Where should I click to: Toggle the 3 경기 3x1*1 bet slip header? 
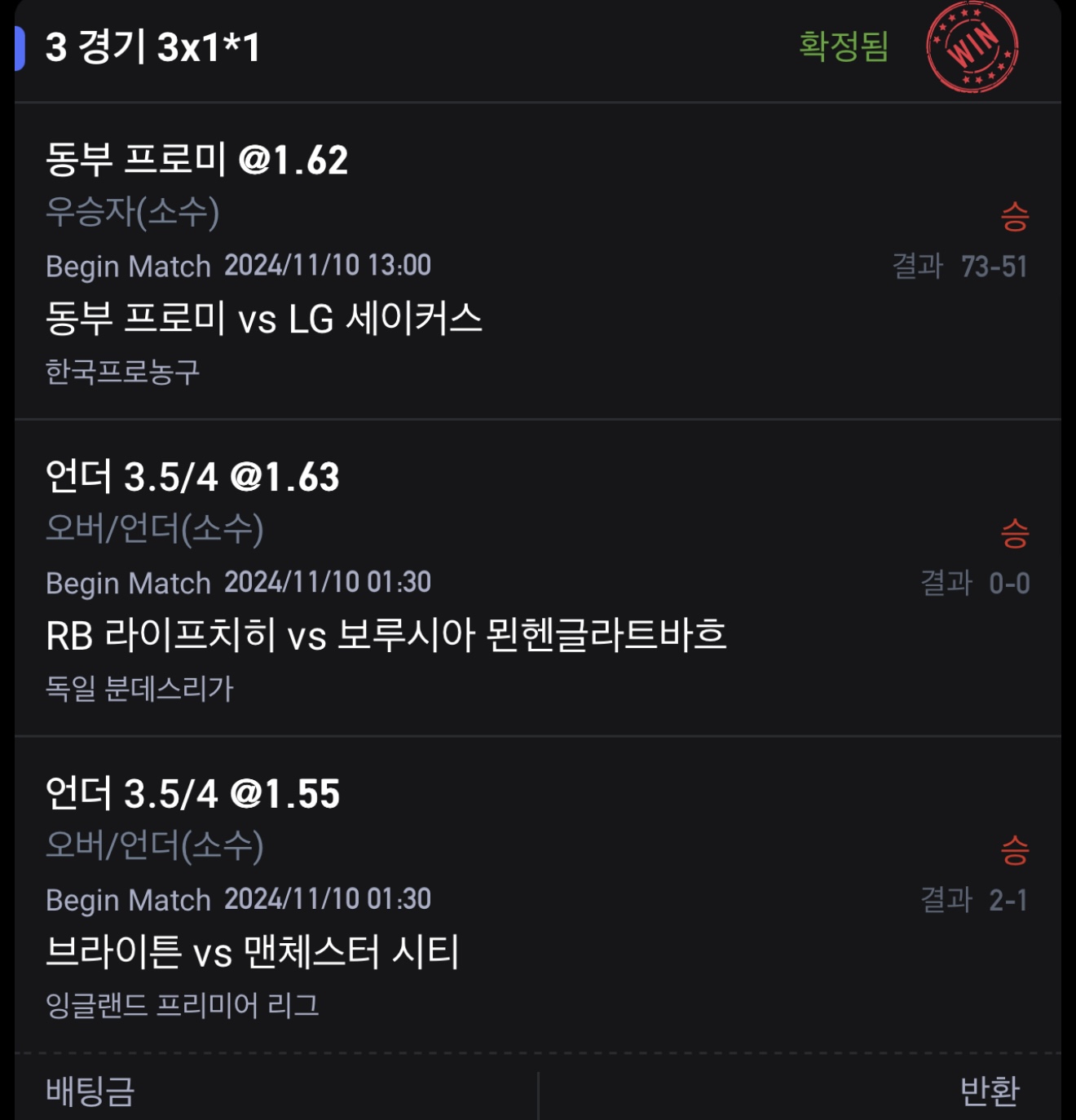coord(153,47)
